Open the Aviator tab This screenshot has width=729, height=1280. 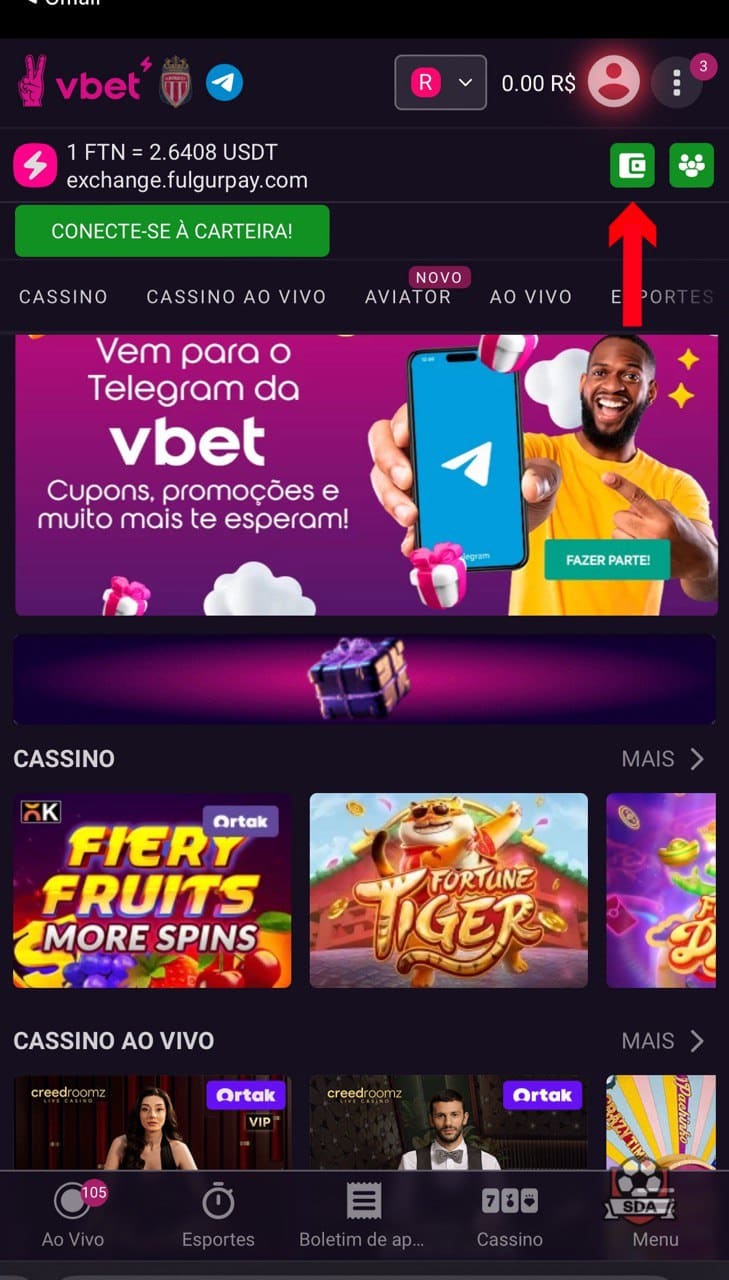(408, 296)
